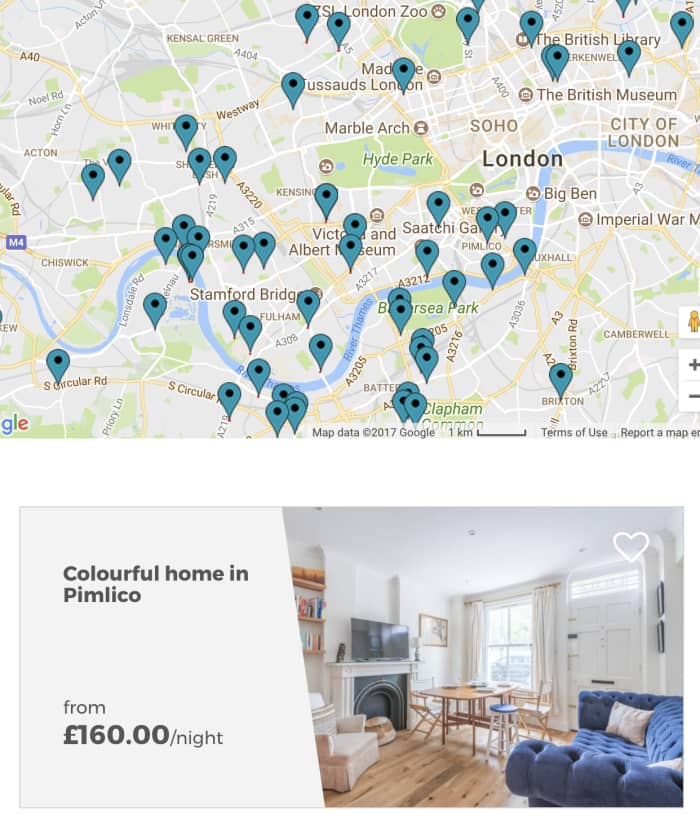Zoom in on the map
Image resolution: width=700 pixels, height=814 pixels.
click(x=692, y=365)
